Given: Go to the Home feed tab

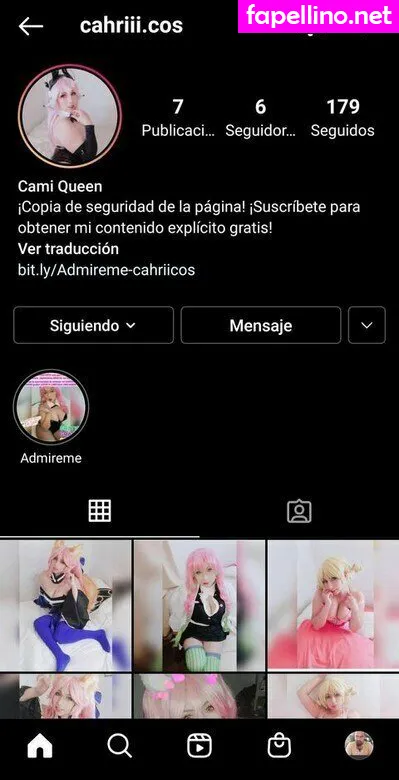Looking at the screenshot, I should pos(40,746).
